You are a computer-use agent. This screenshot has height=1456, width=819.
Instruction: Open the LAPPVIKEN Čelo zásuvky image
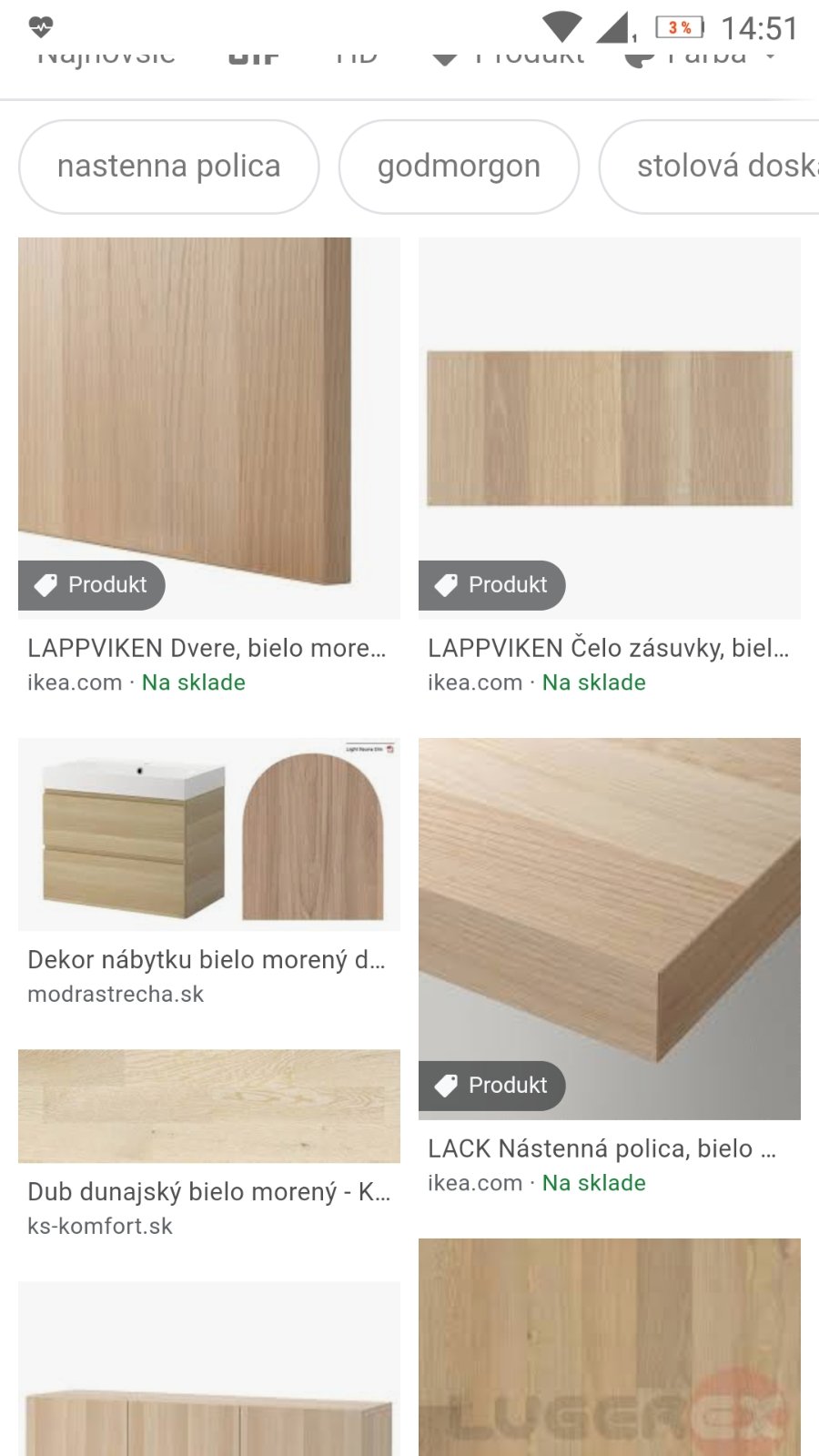(x=610, y=428)
